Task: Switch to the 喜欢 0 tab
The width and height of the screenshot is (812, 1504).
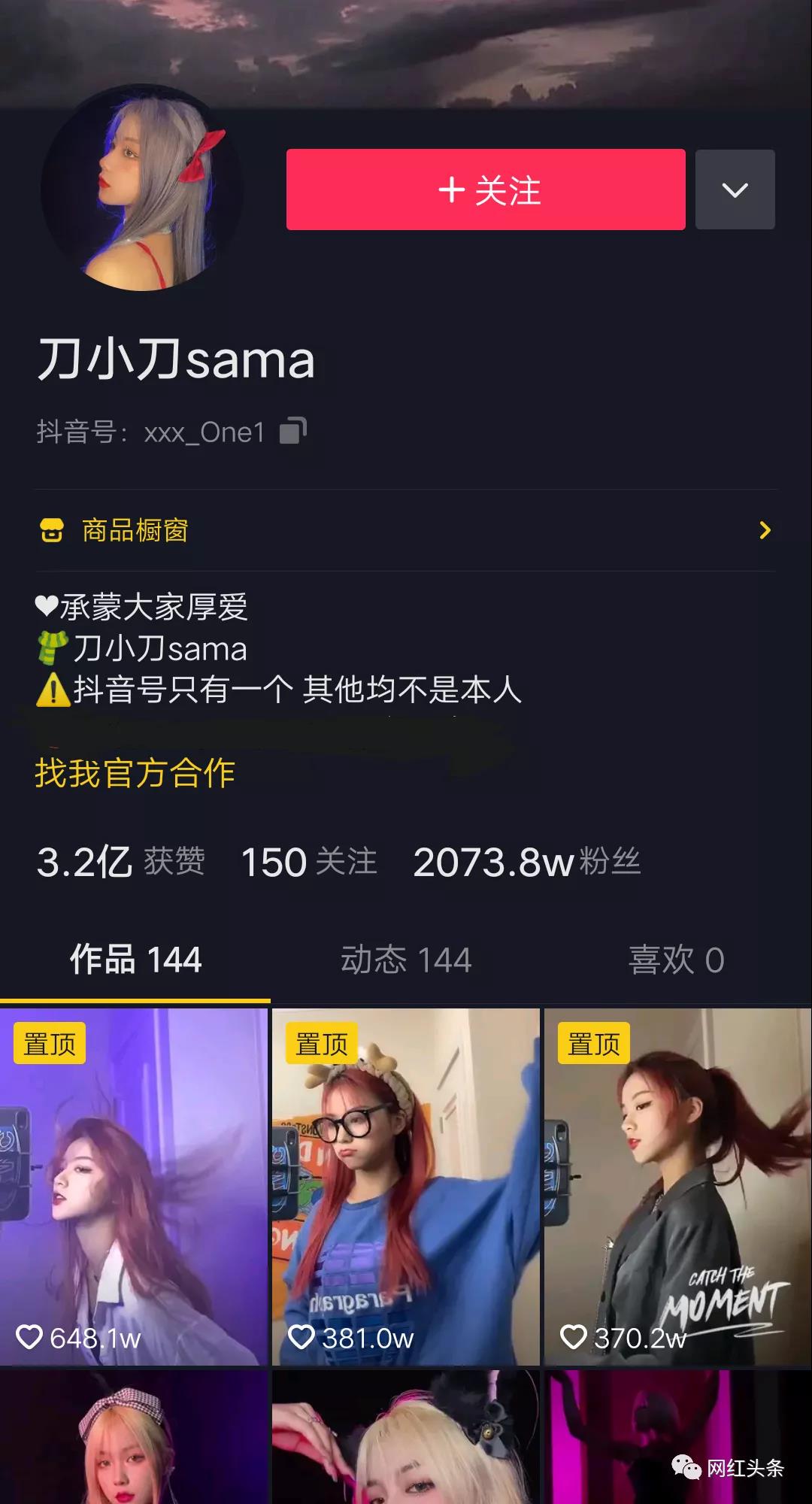Action: [676, 960]
